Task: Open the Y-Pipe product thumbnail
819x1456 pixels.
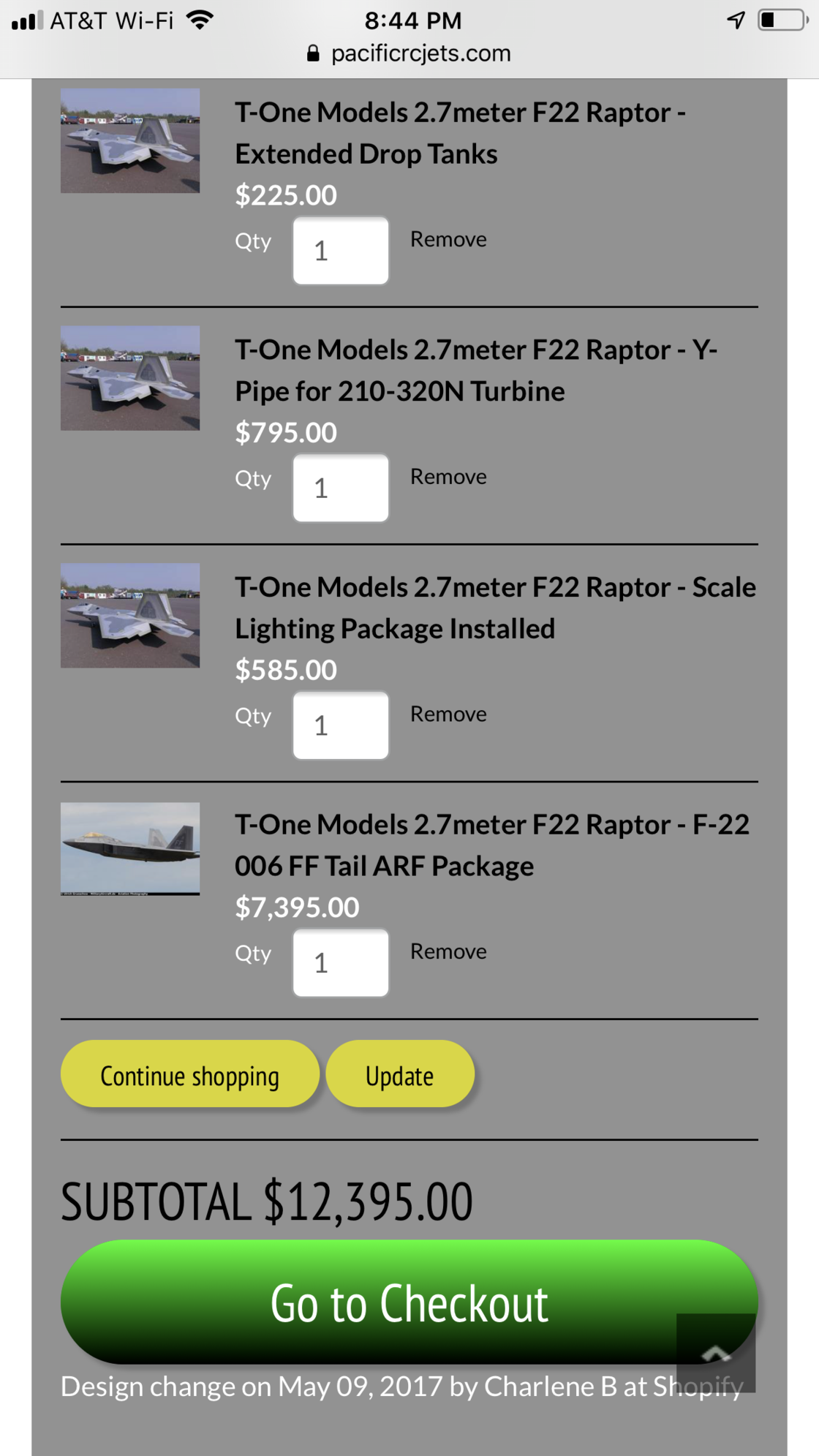Action: pos(130,378)
